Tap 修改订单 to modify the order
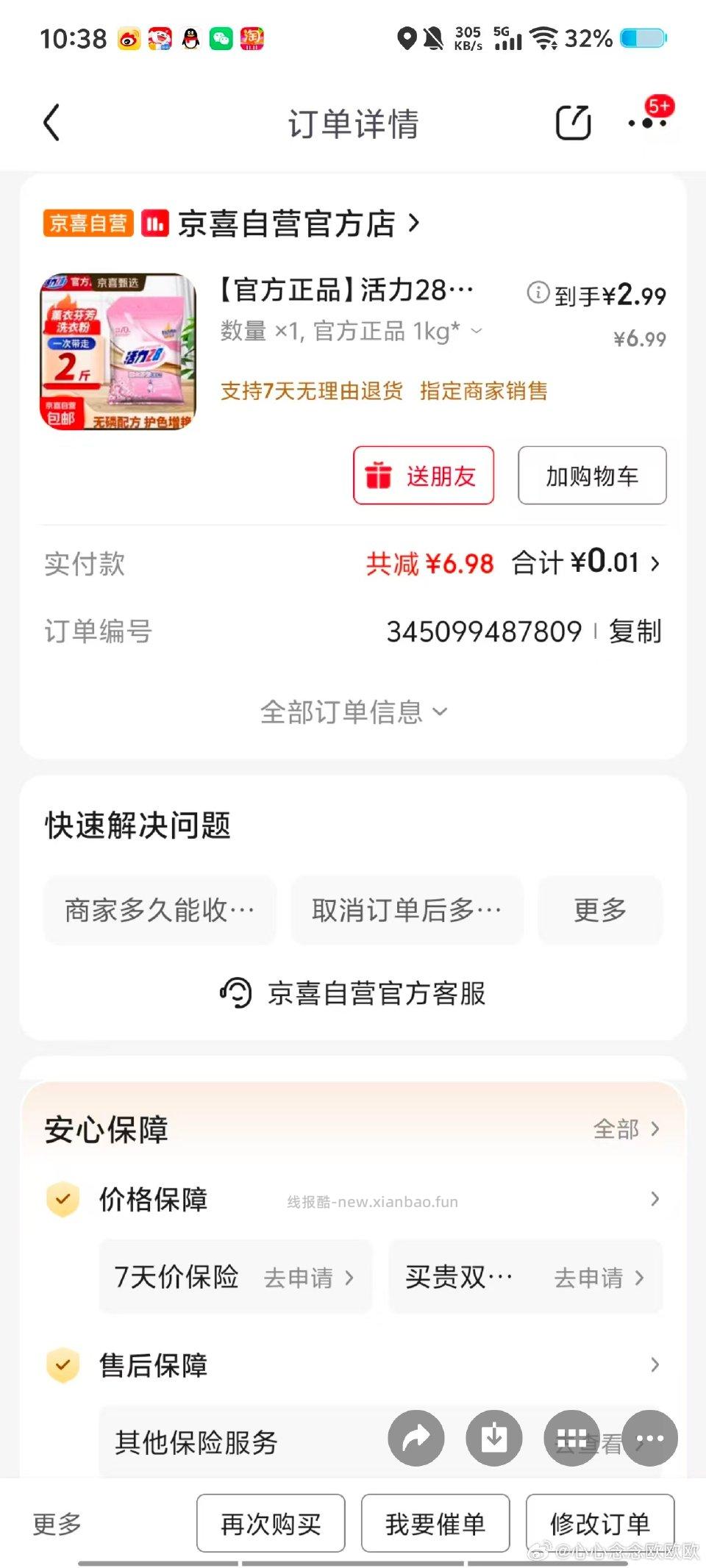 (600, 1523)
